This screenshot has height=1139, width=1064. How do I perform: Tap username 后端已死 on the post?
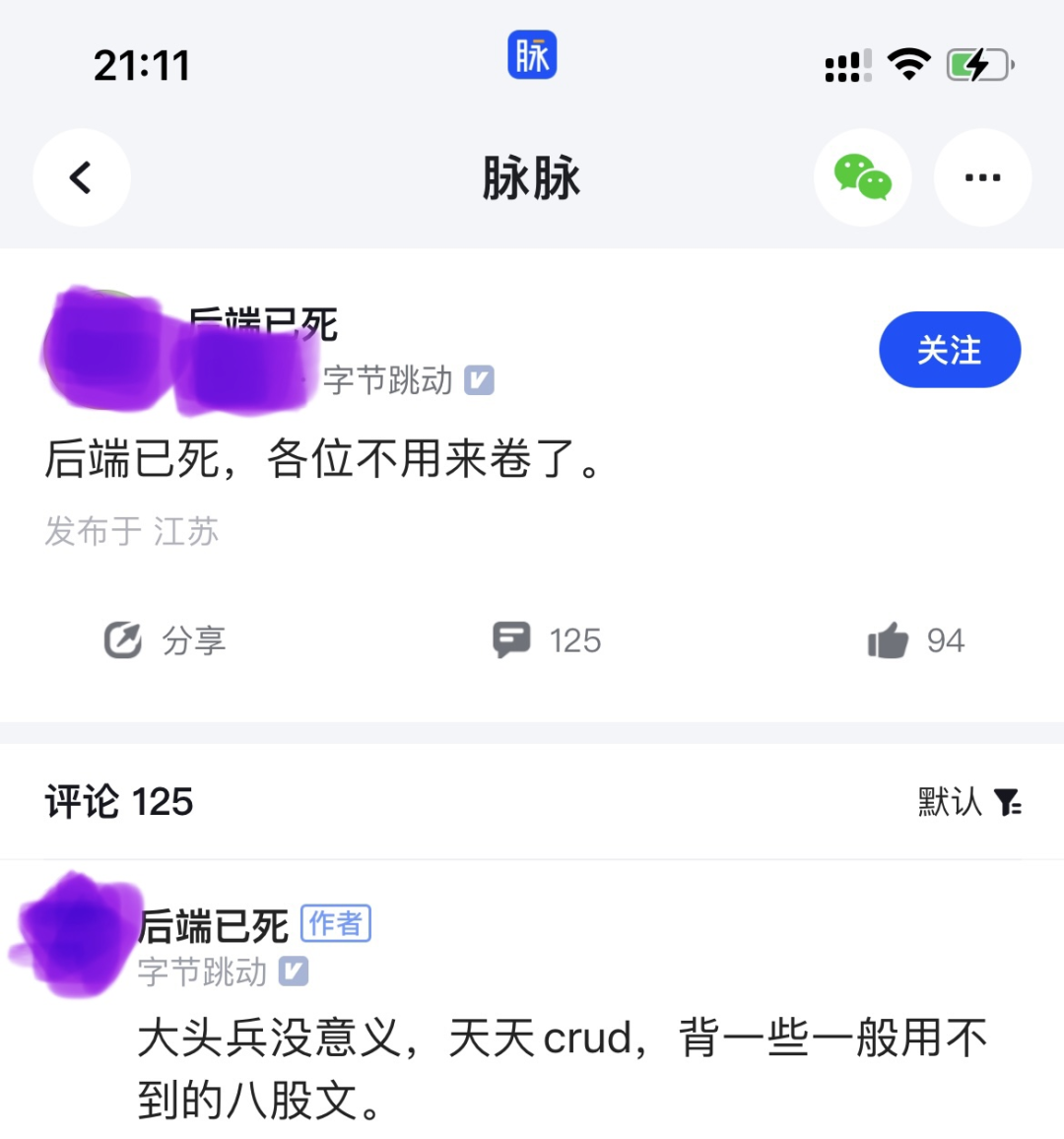coord(264,322)
